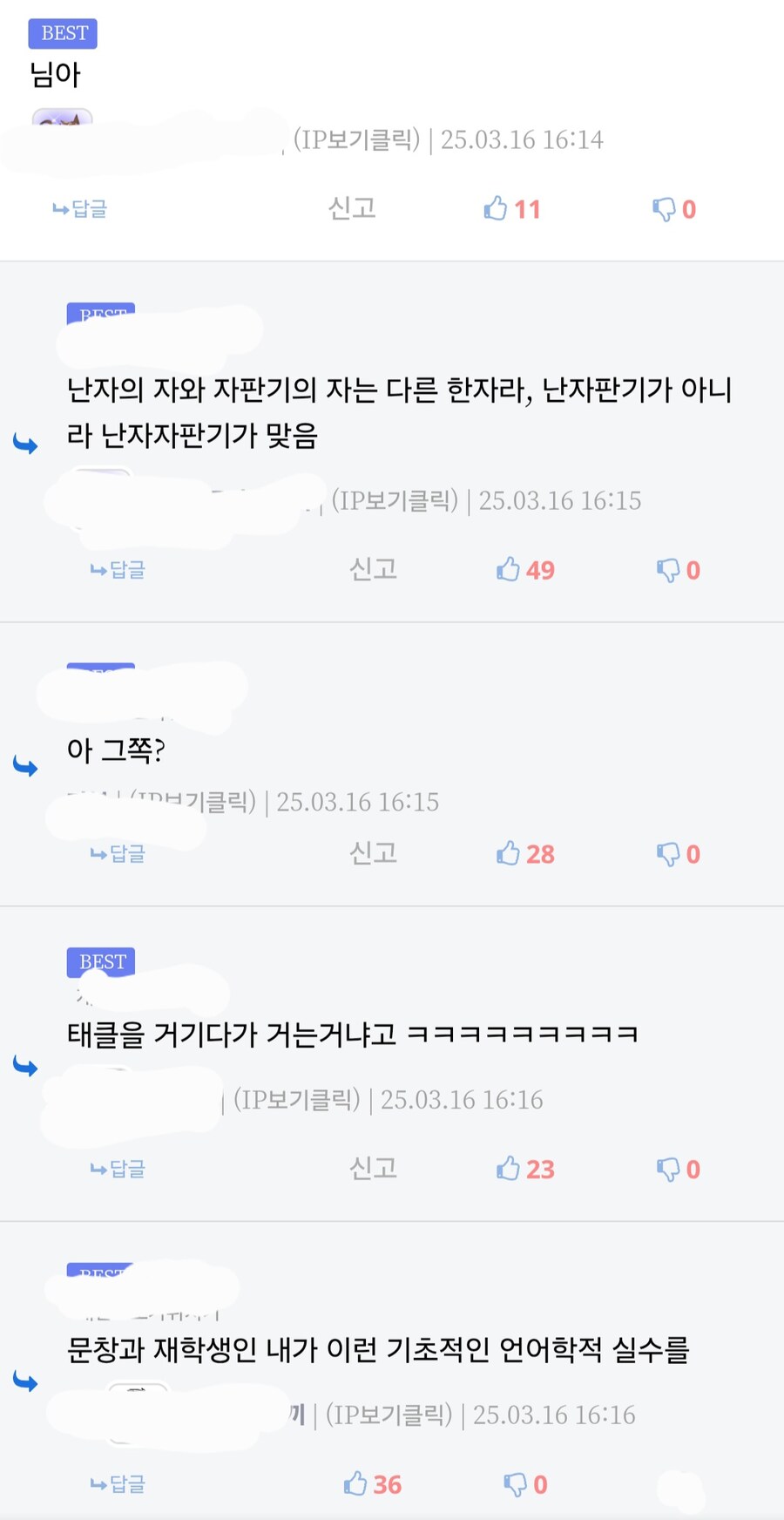Viewport: 784px width, 1520px height.
Task: Reply to the '님아' comment
Action: point(80,209)
